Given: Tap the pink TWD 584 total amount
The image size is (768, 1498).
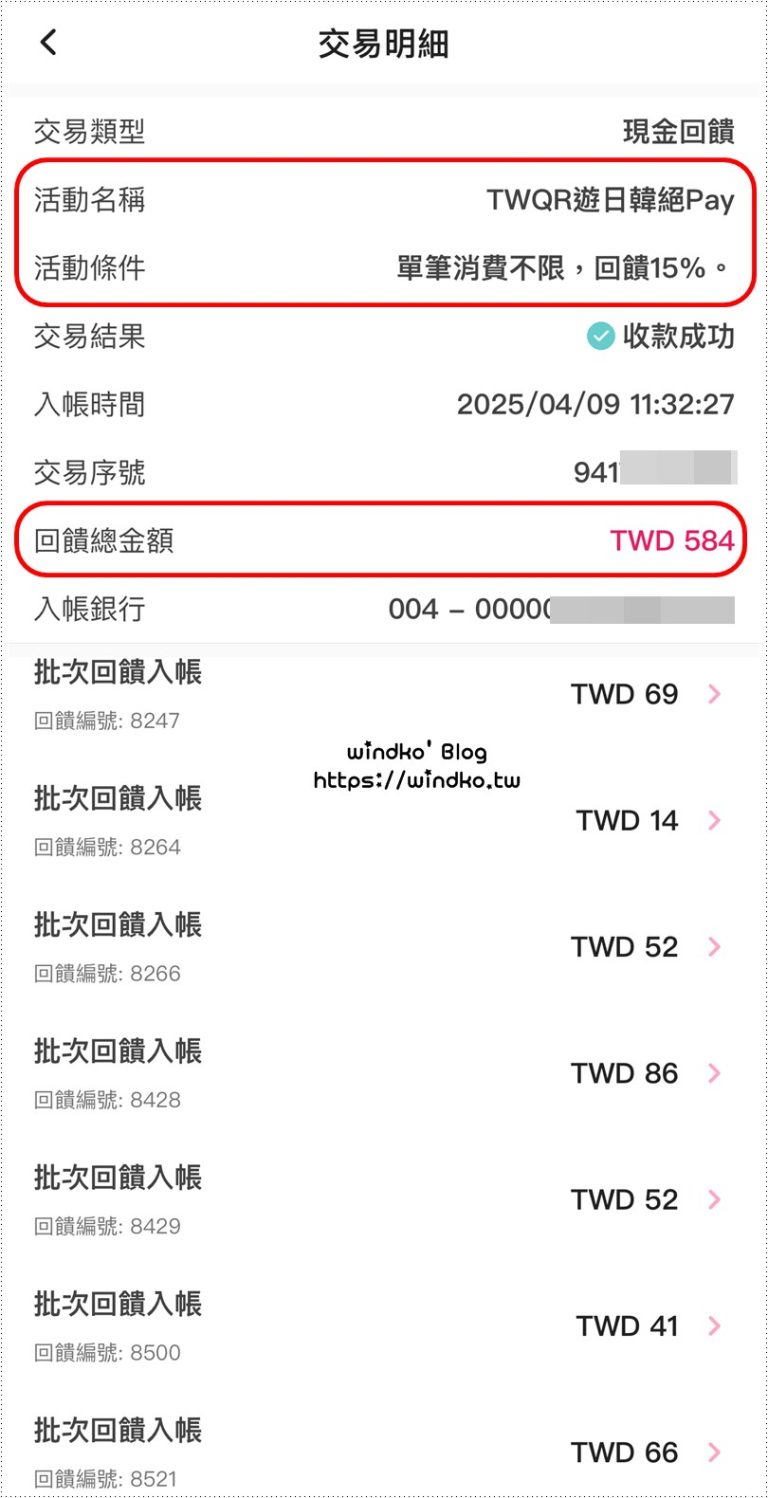Looking at the screenshot, I should pyautogui.click(x=674, y=538).
